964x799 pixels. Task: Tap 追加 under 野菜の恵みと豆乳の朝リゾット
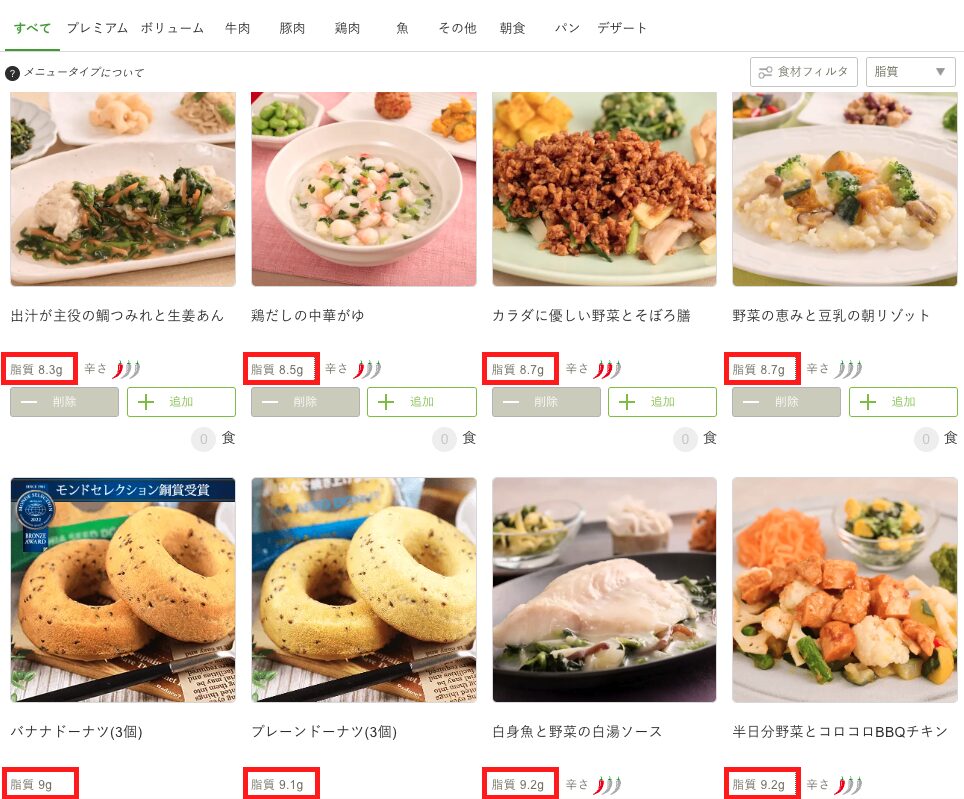coord(903,402)
